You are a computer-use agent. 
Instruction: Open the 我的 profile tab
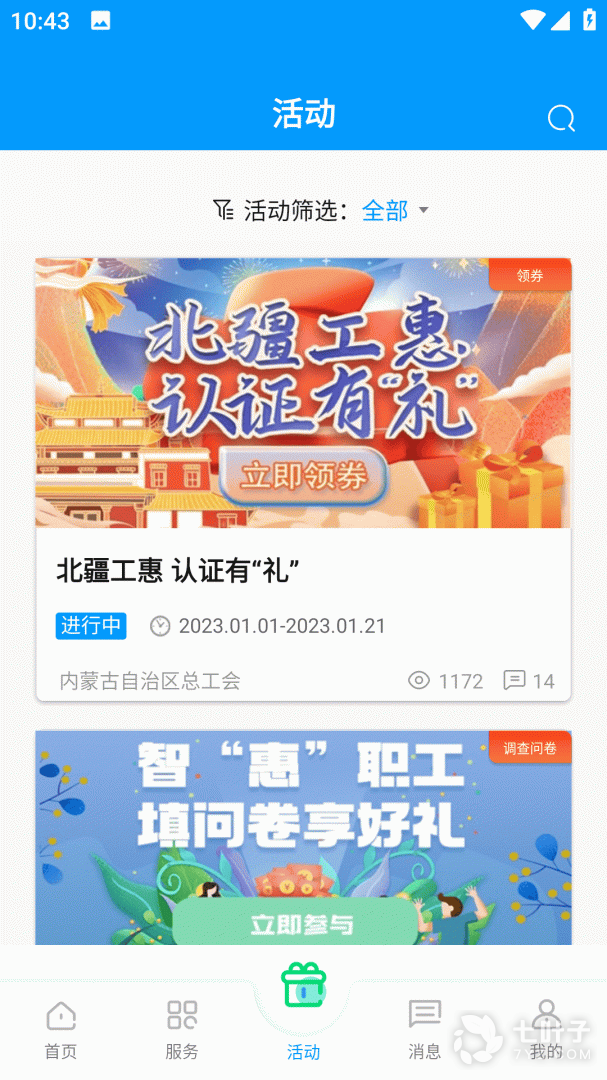[x=545, y=1030]
